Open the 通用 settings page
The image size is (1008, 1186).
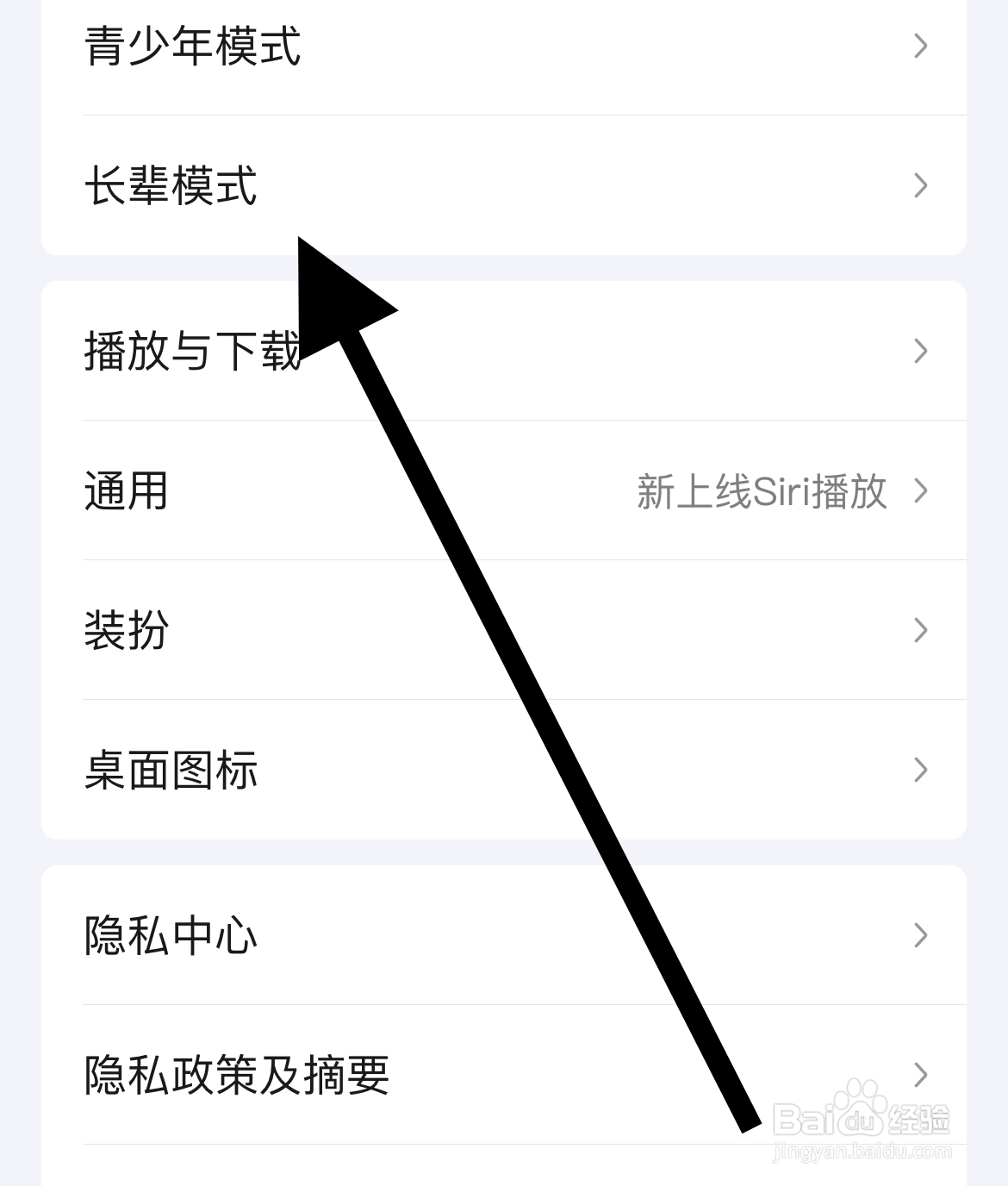pyautogui.click(x=128, y=491)
